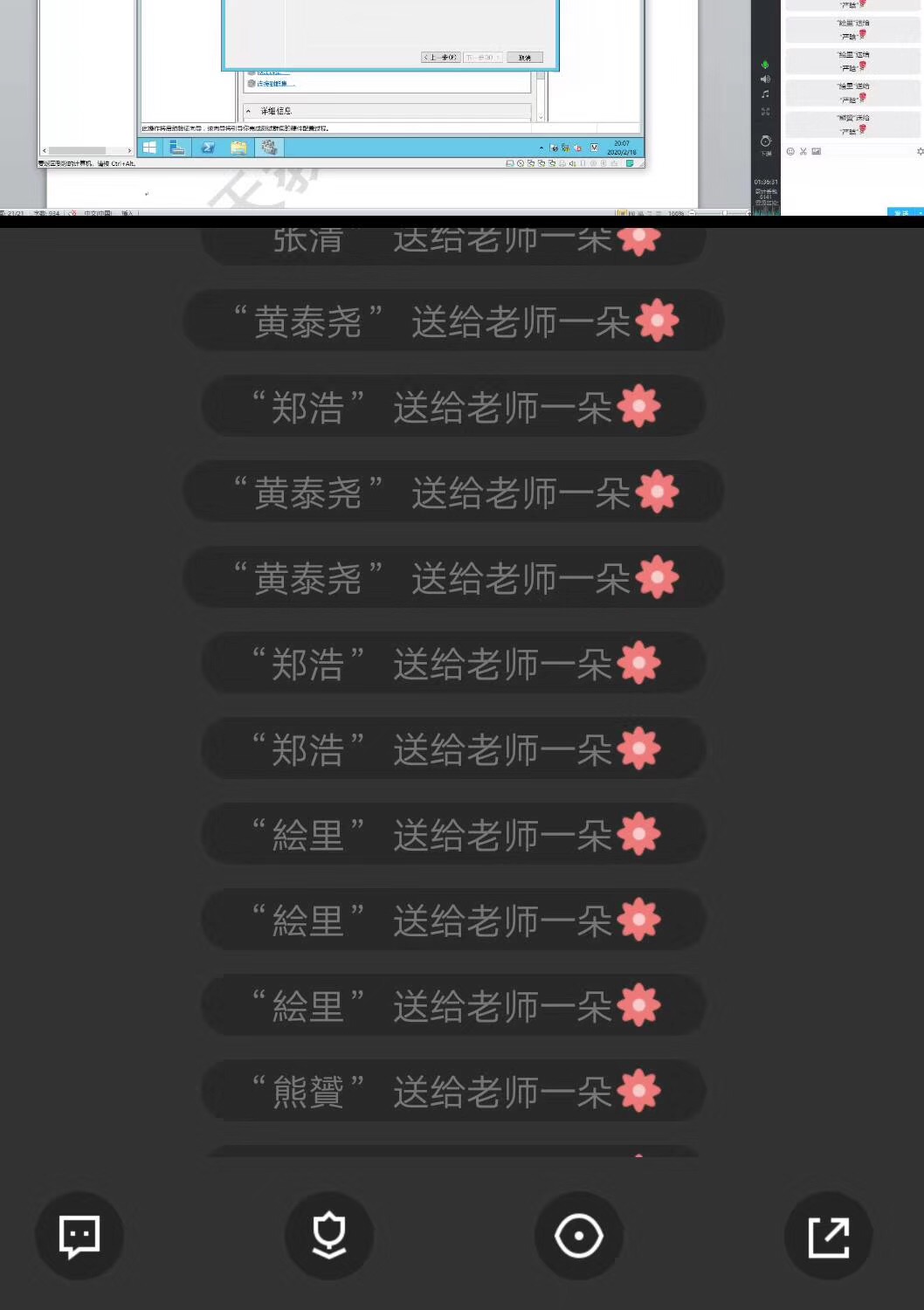Tap the badge icon in bottom bar
This screenshot has height=1310, width=924.
(329, 1236)
